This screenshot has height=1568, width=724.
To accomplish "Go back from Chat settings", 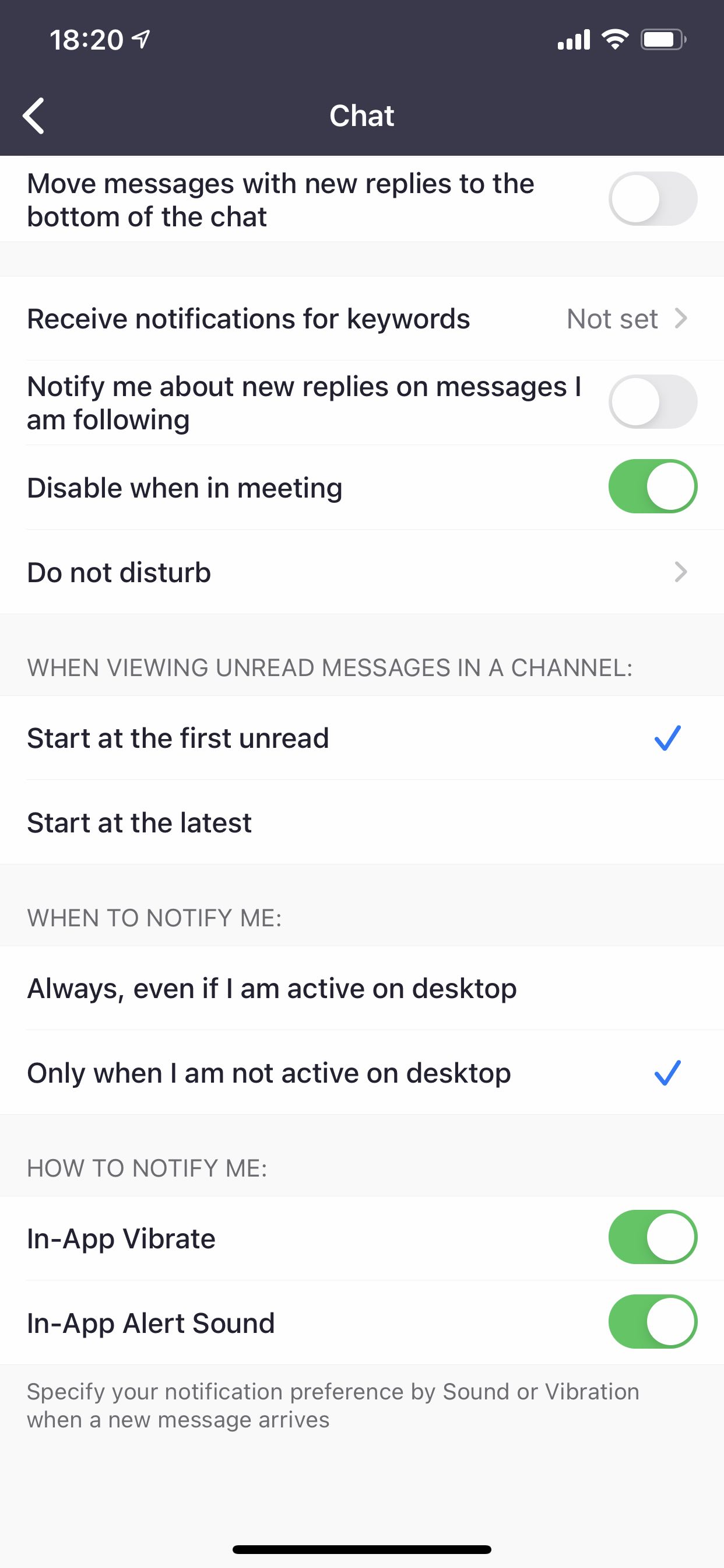I will (34, 116).
